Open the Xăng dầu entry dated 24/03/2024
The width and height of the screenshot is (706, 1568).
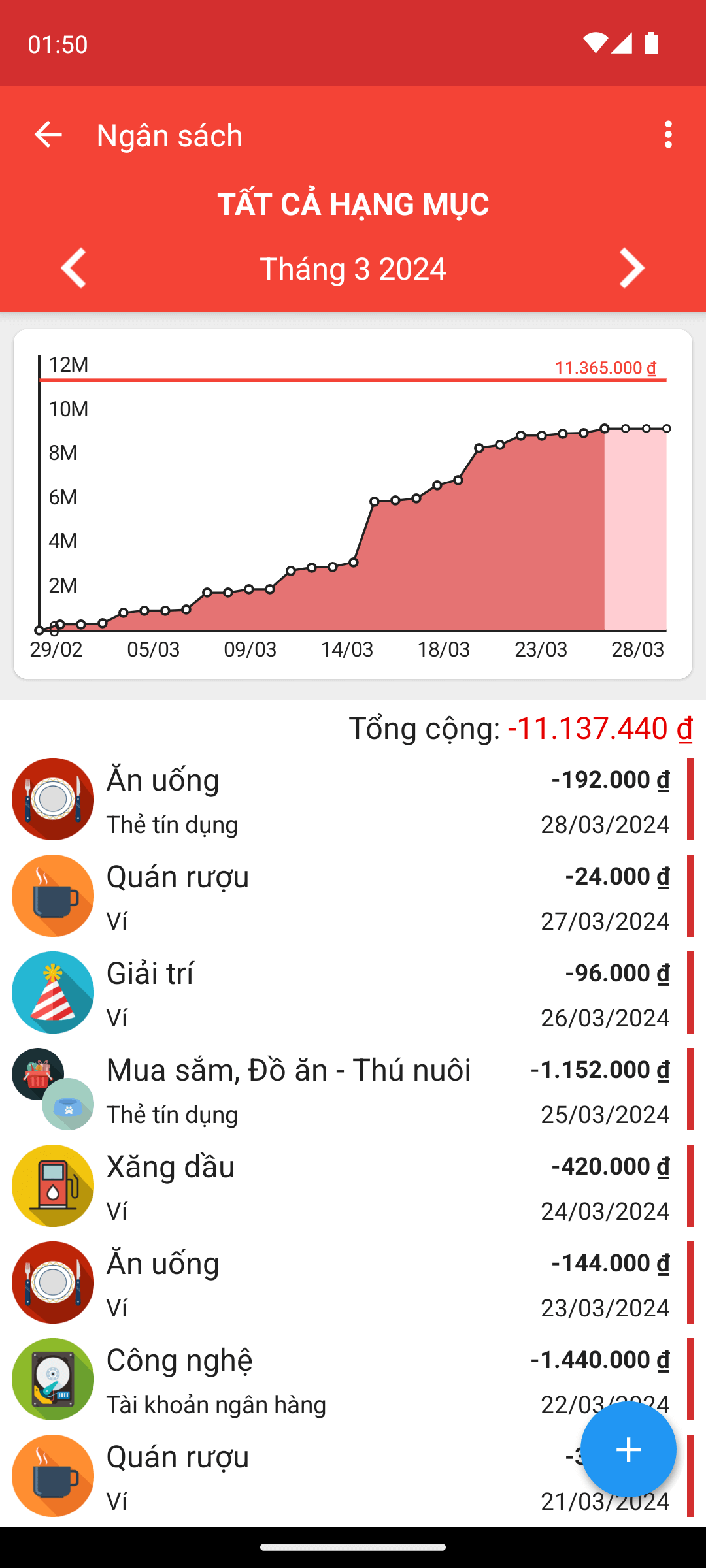tap(353, 1186)
